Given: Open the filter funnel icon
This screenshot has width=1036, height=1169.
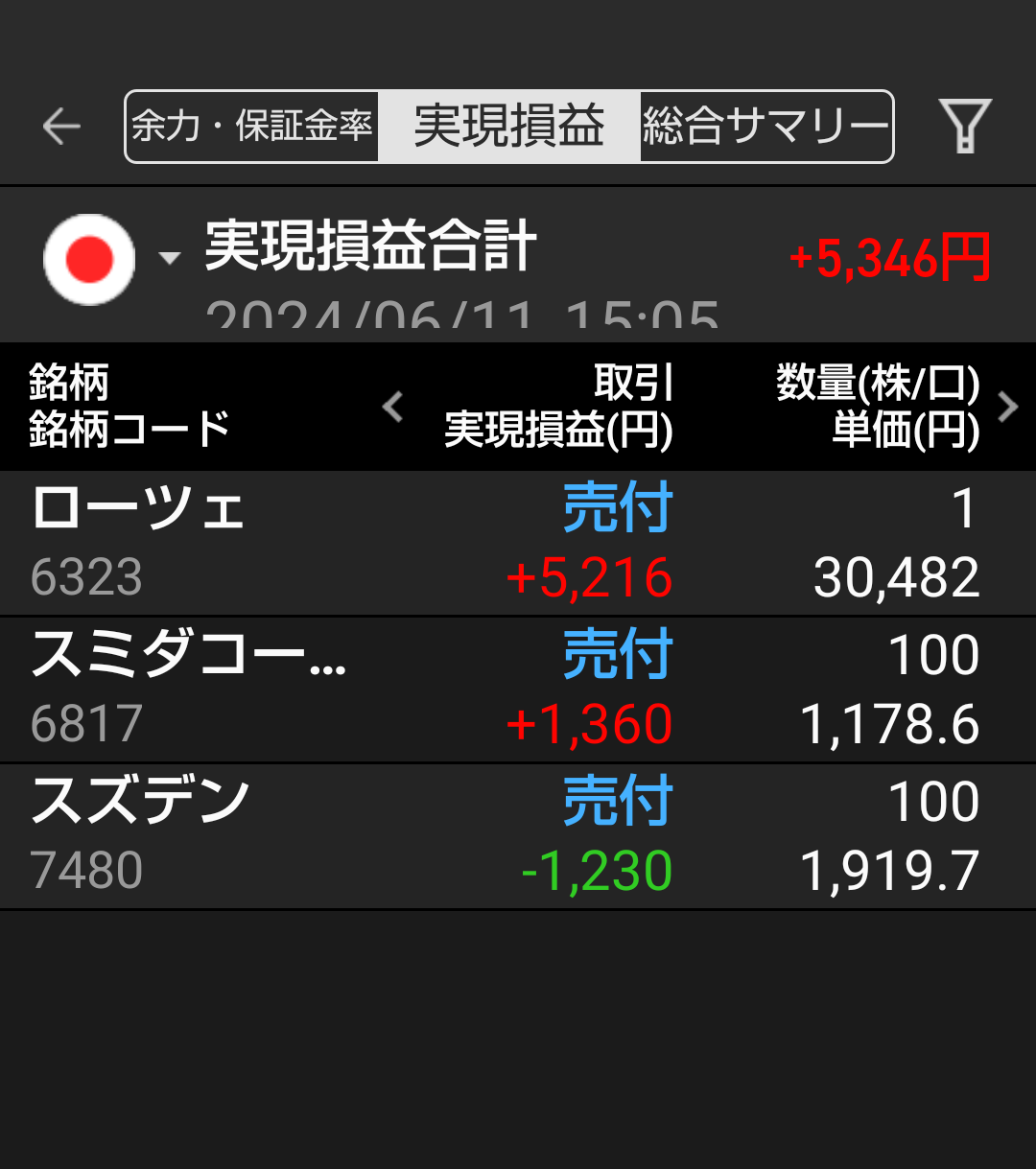Looking at the screenshot, I should click(964, 127).
